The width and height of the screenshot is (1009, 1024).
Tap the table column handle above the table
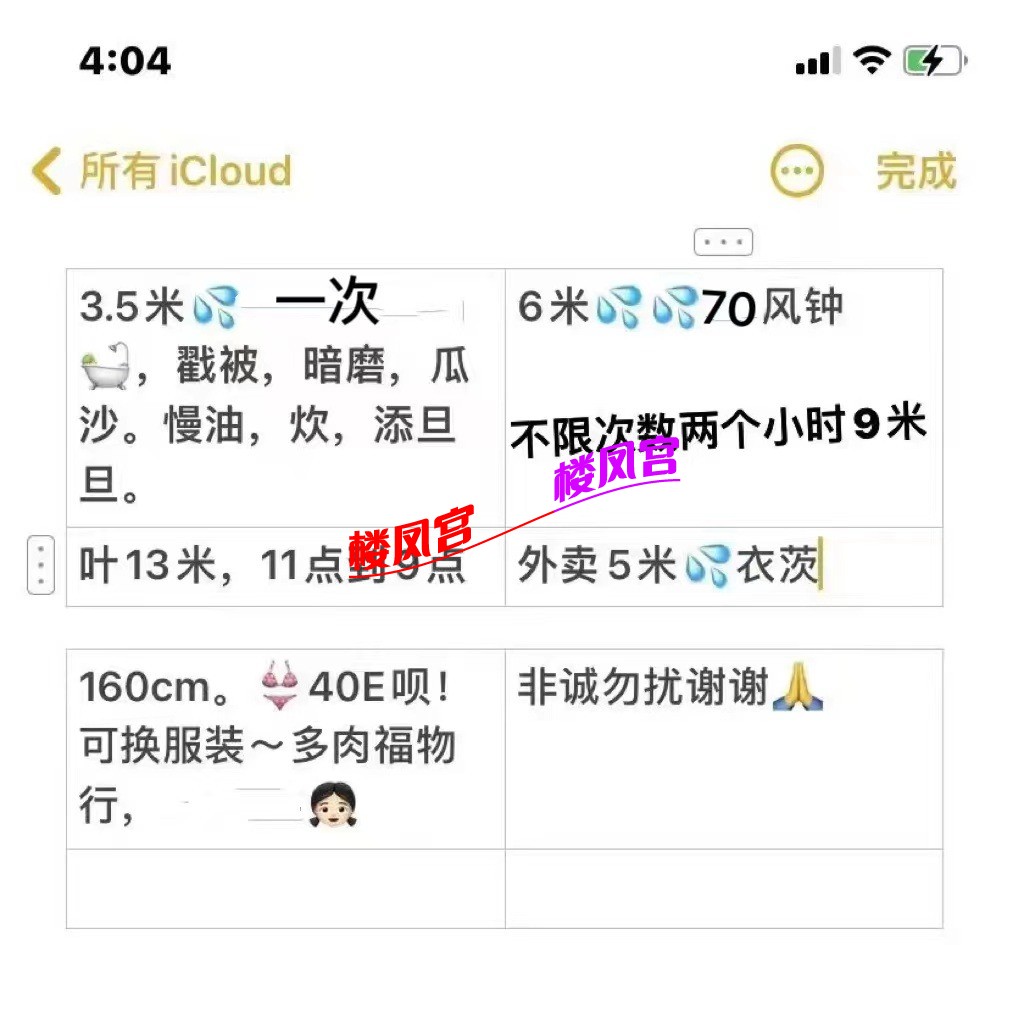point(723,242)
